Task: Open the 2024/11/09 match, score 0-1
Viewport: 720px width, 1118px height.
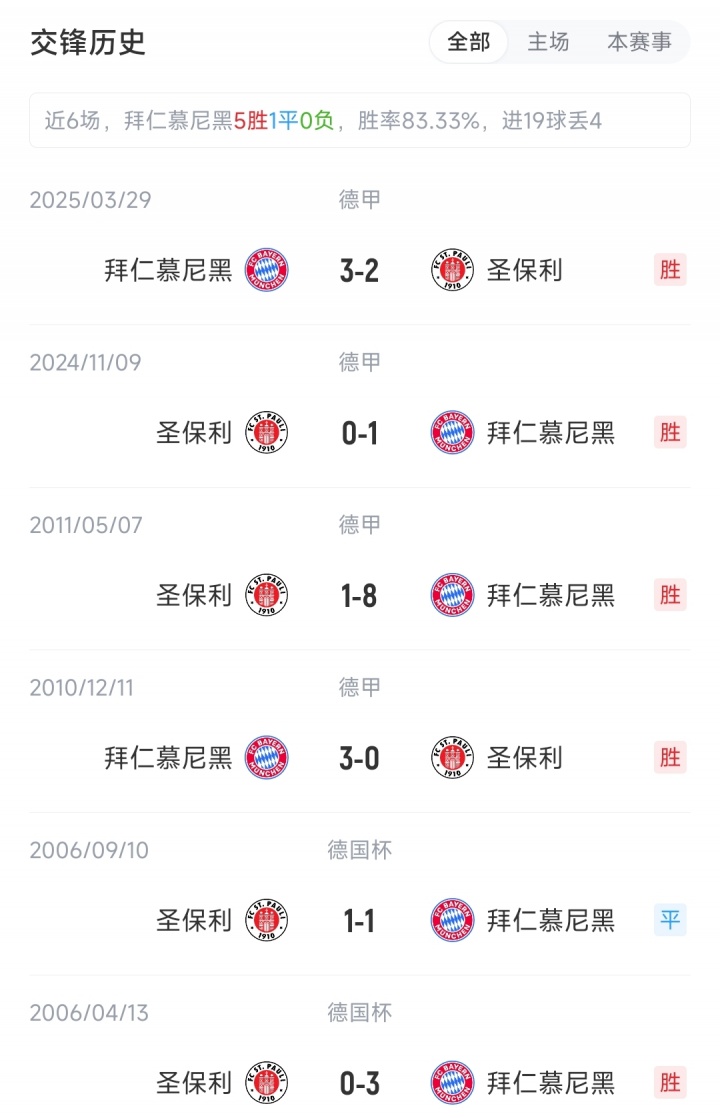Action: click(x=360, y=433)
